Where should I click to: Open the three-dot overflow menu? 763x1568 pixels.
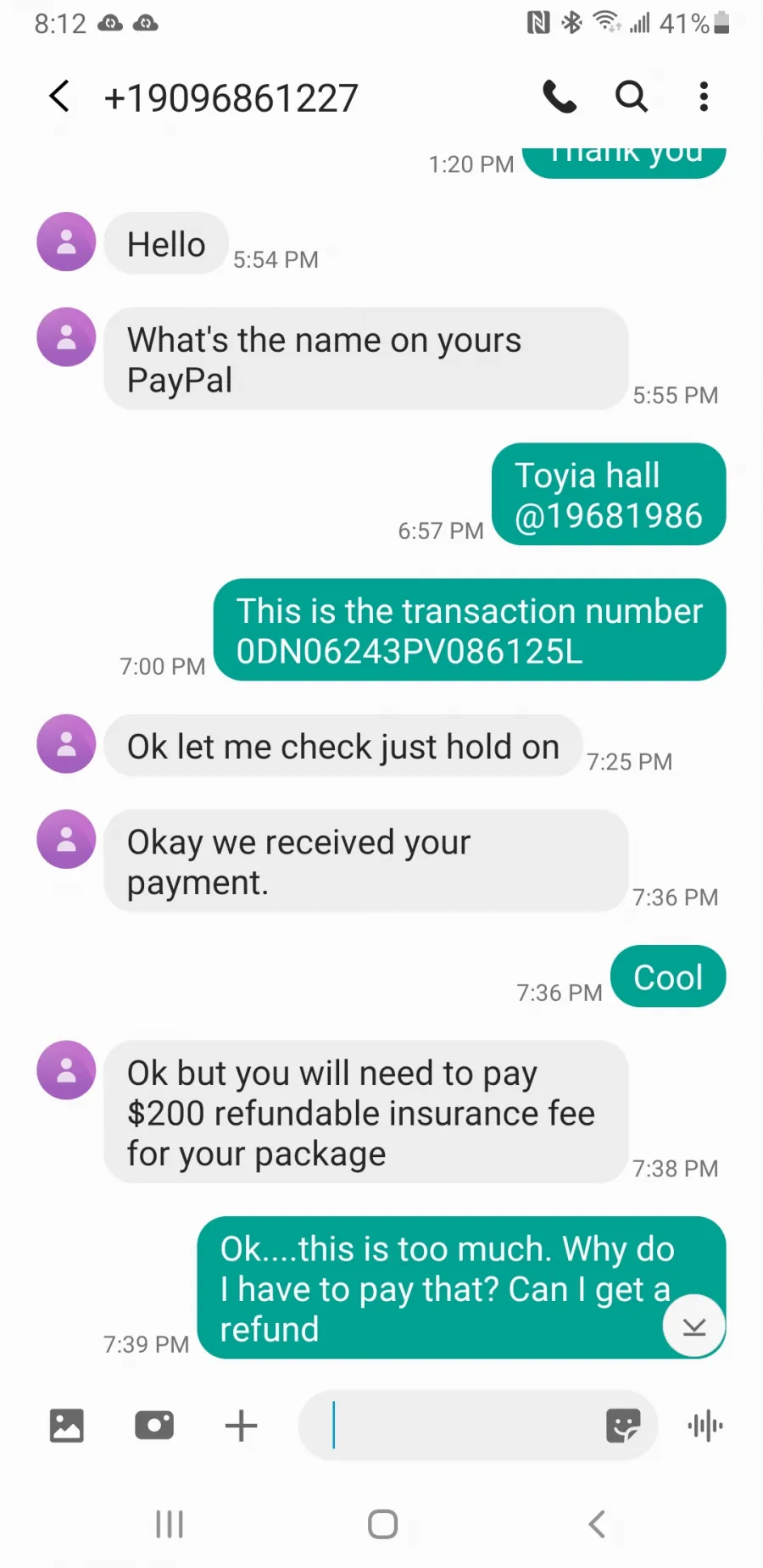point(704,97)
